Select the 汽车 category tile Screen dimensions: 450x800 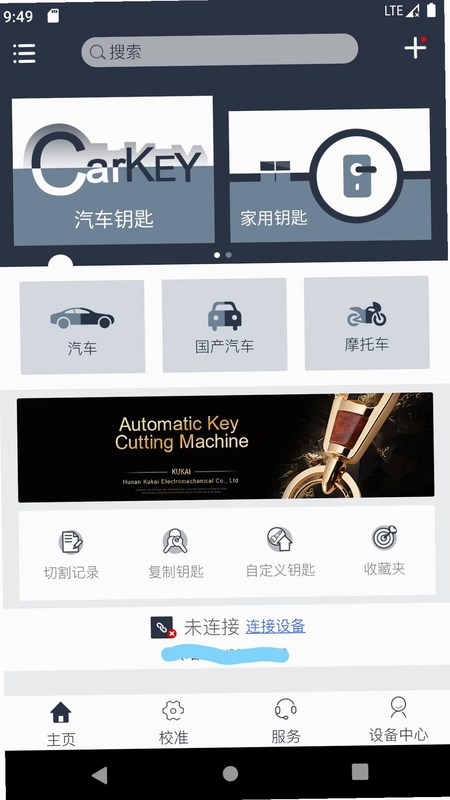tap(82, 327)
